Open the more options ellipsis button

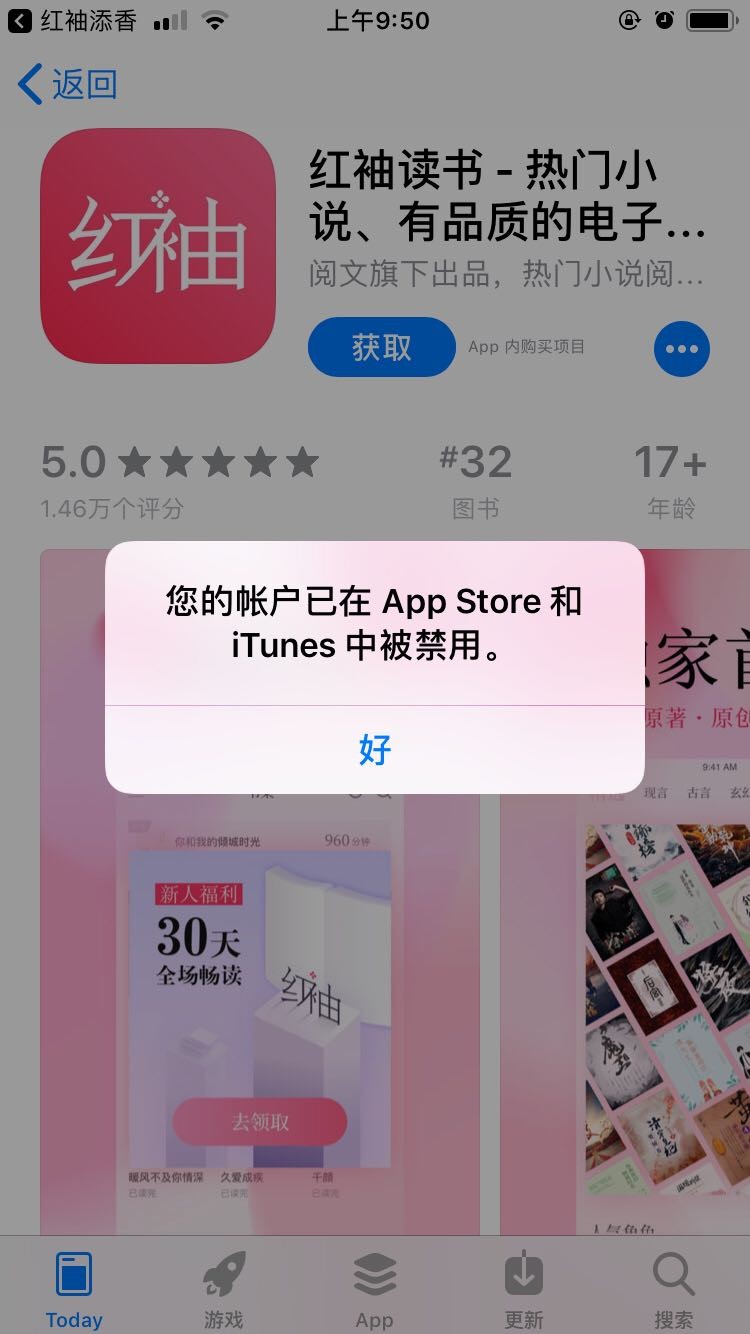pyautogui.click(x=681, y=349)
